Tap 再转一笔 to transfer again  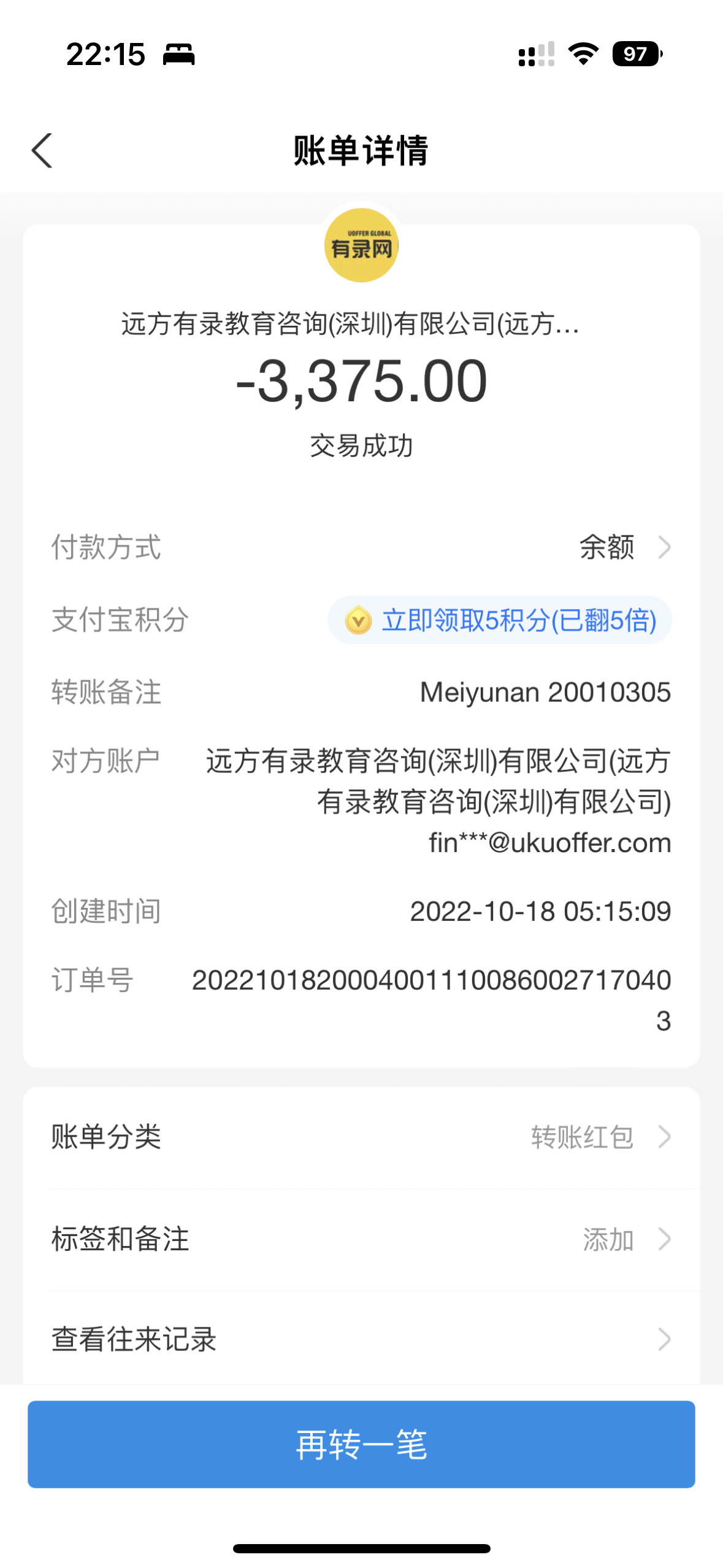pos(361,1444)
